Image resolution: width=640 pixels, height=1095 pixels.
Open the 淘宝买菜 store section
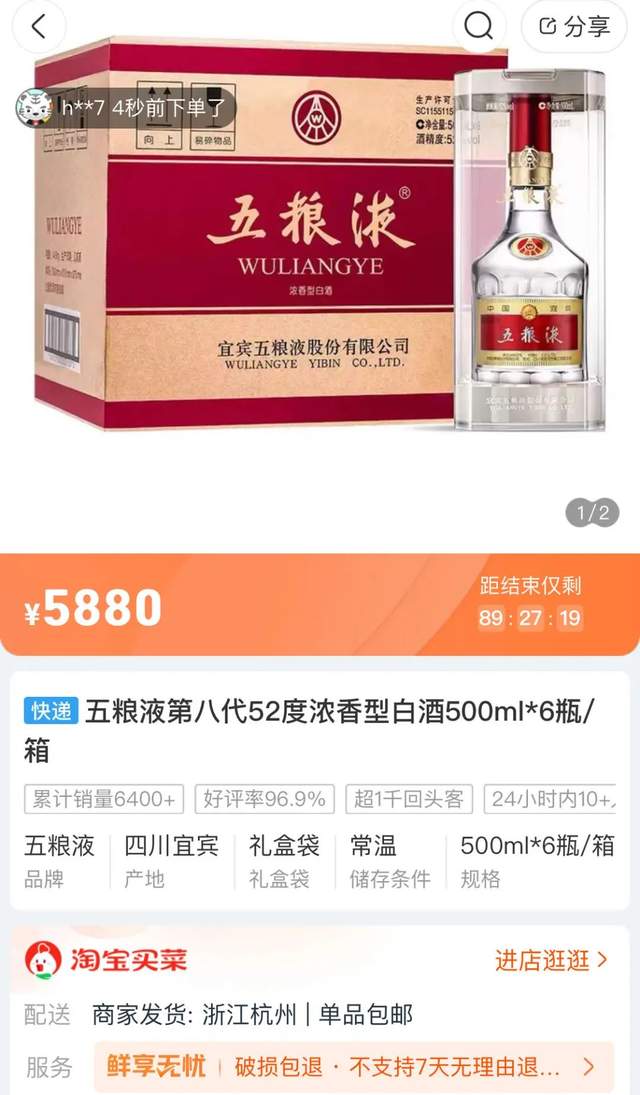[x=106, y=960]
